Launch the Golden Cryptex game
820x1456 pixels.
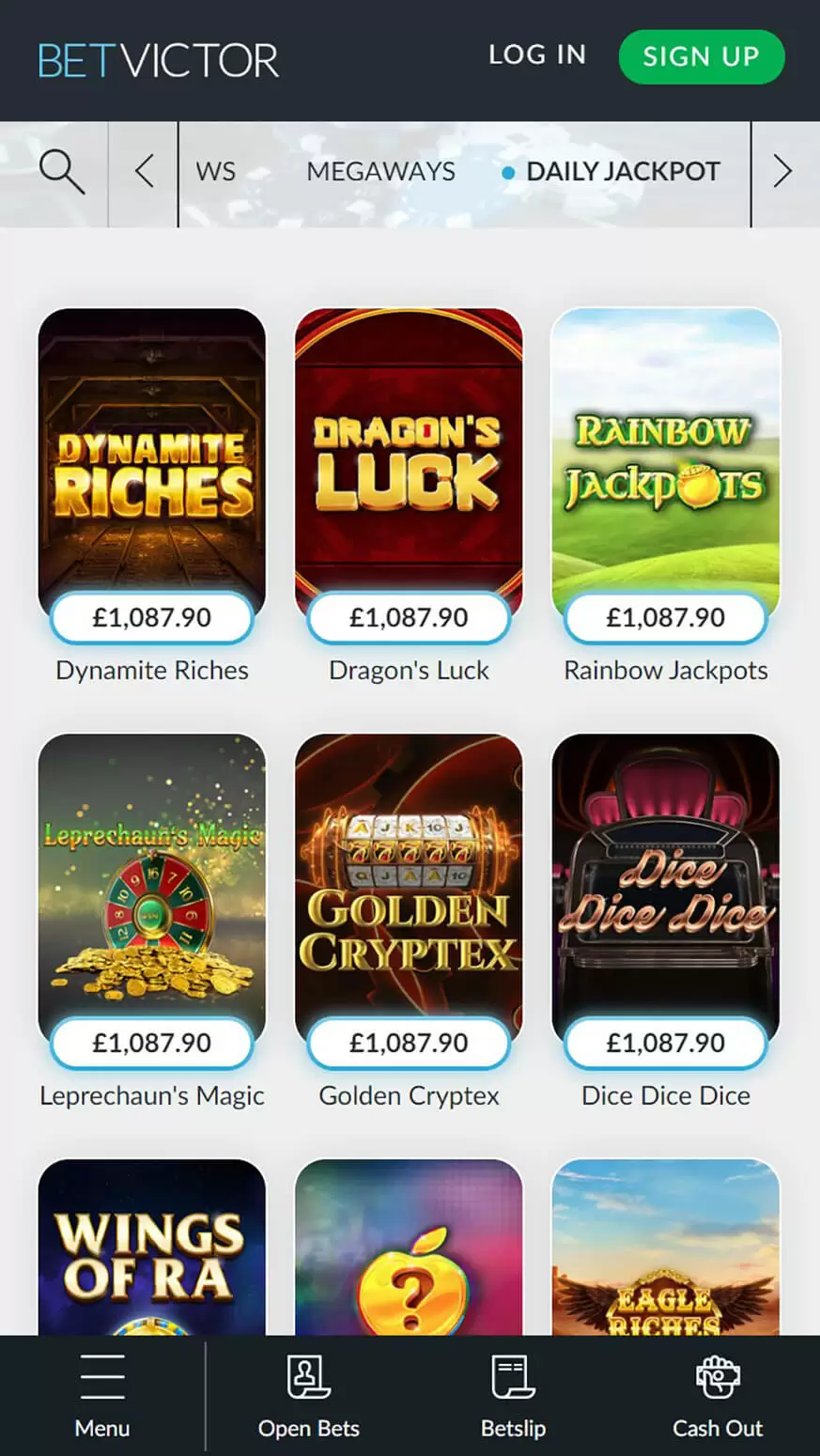click(x=409, y=883)
